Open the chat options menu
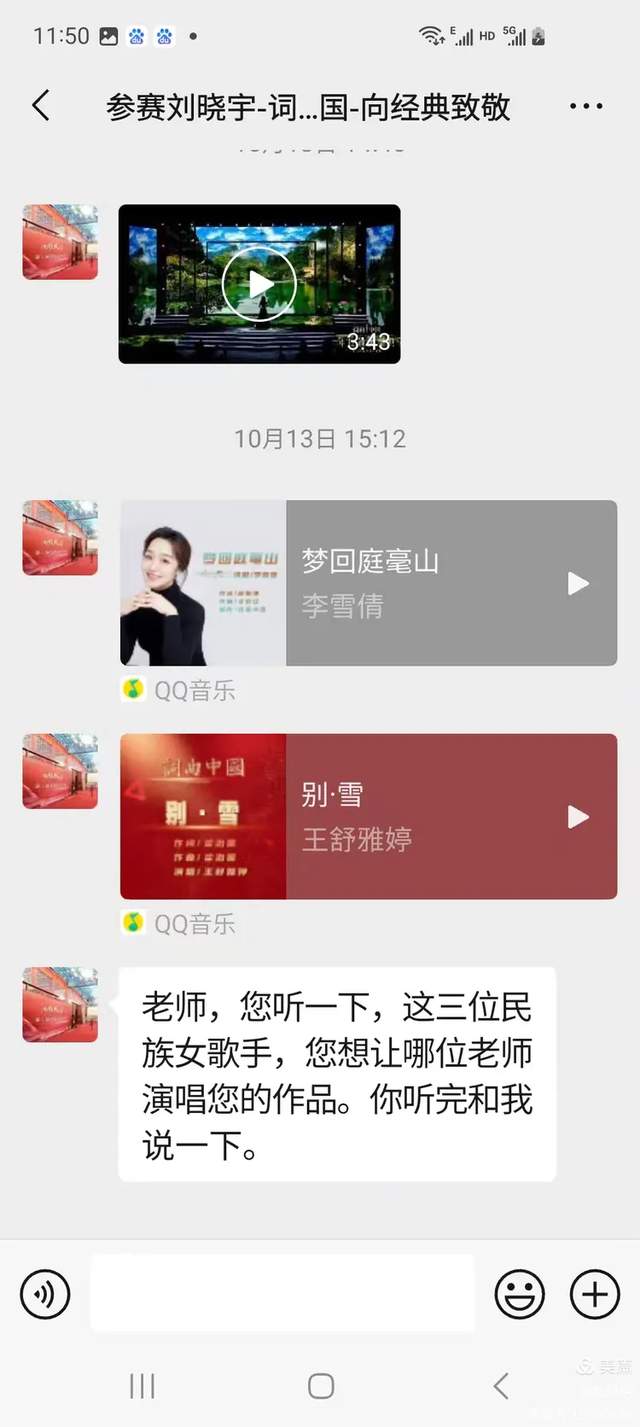 point(585,107)
